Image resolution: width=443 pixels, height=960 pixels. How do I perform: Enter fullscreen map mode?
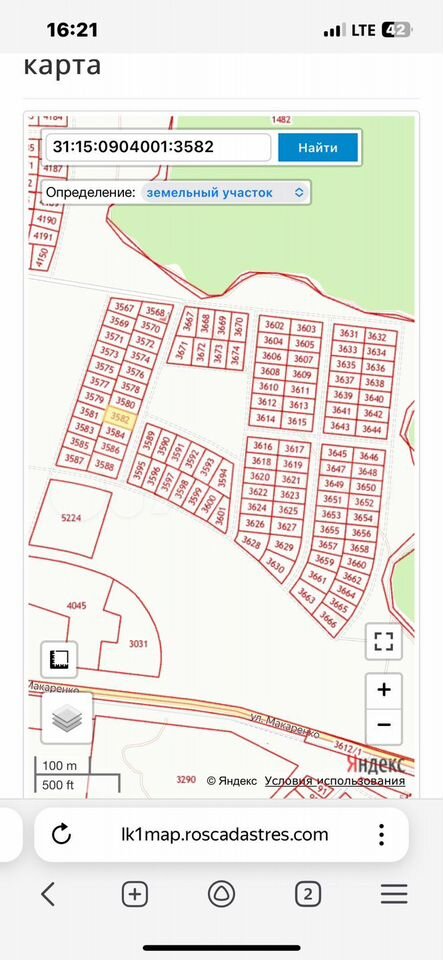coord(384,641)
